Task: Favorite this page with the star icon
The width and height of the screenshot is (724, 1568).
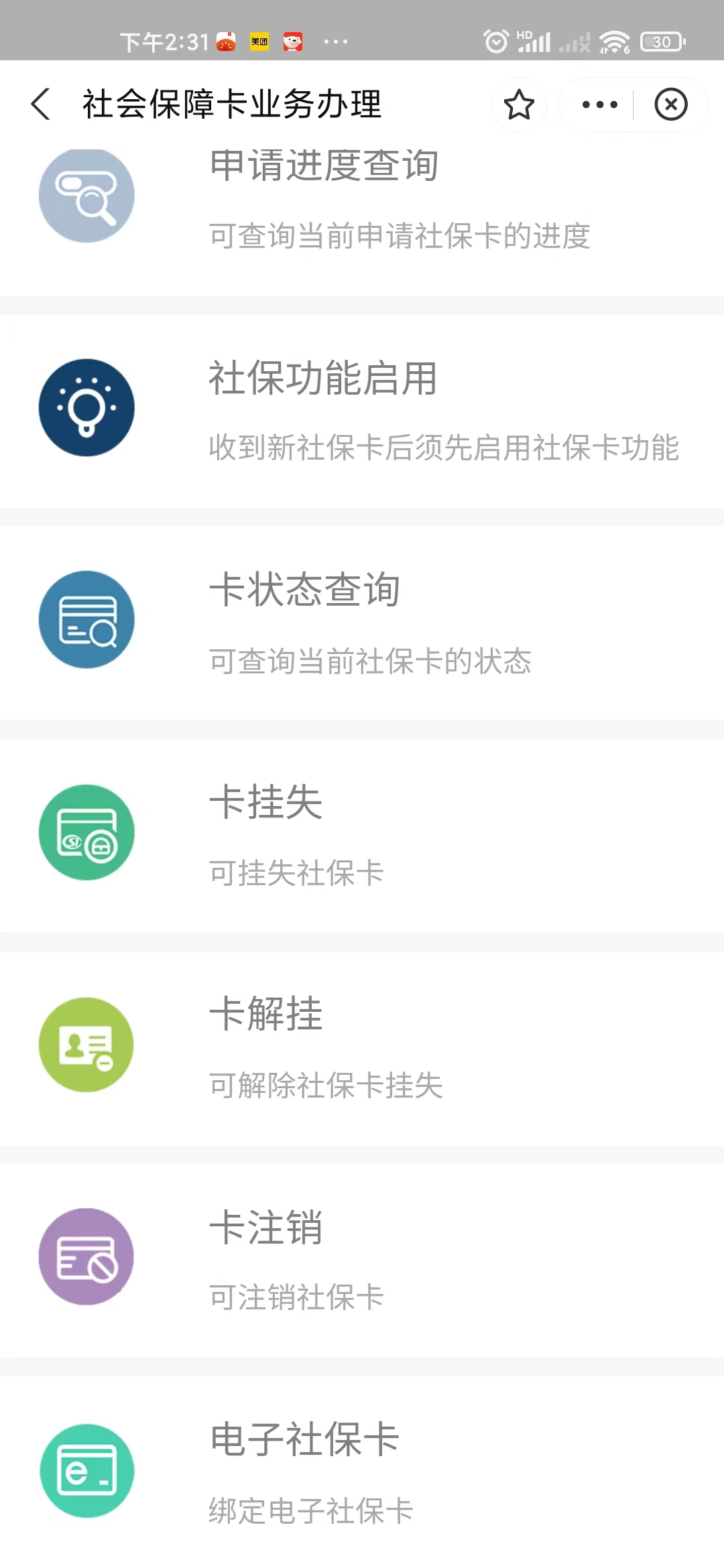Action: (x=519, y=105)
